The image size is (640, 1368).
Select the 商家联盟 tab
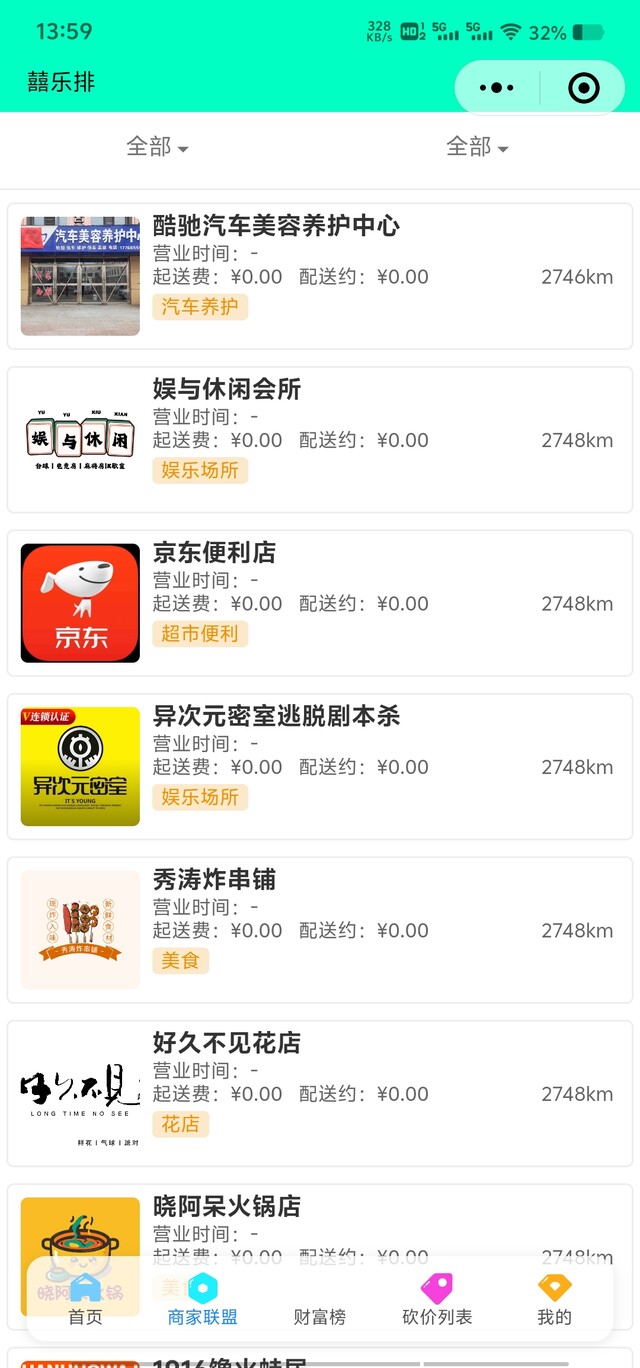click(203, 1300)
